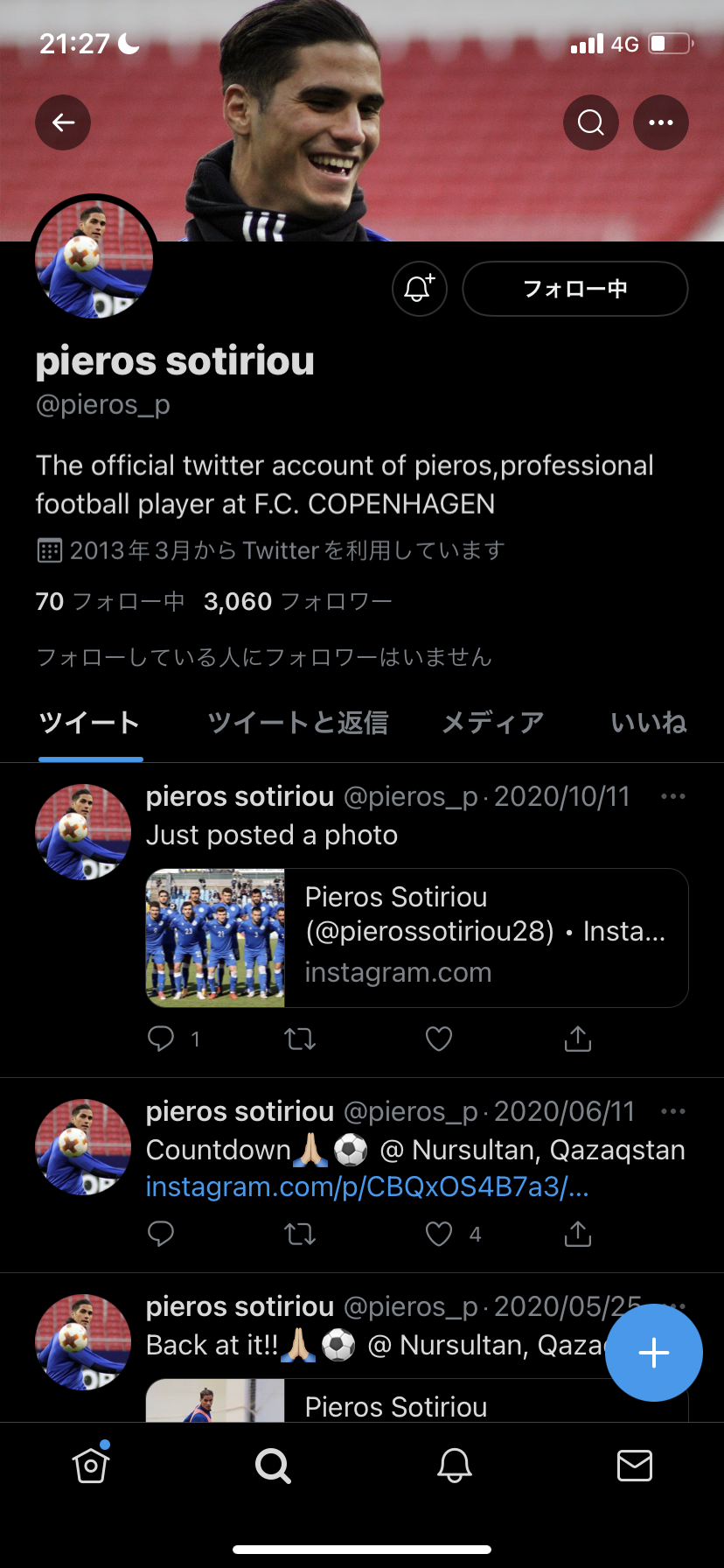The image size is (724, 1568).
Task: Go back using the arrow button
Action: (x=63, y=122)
